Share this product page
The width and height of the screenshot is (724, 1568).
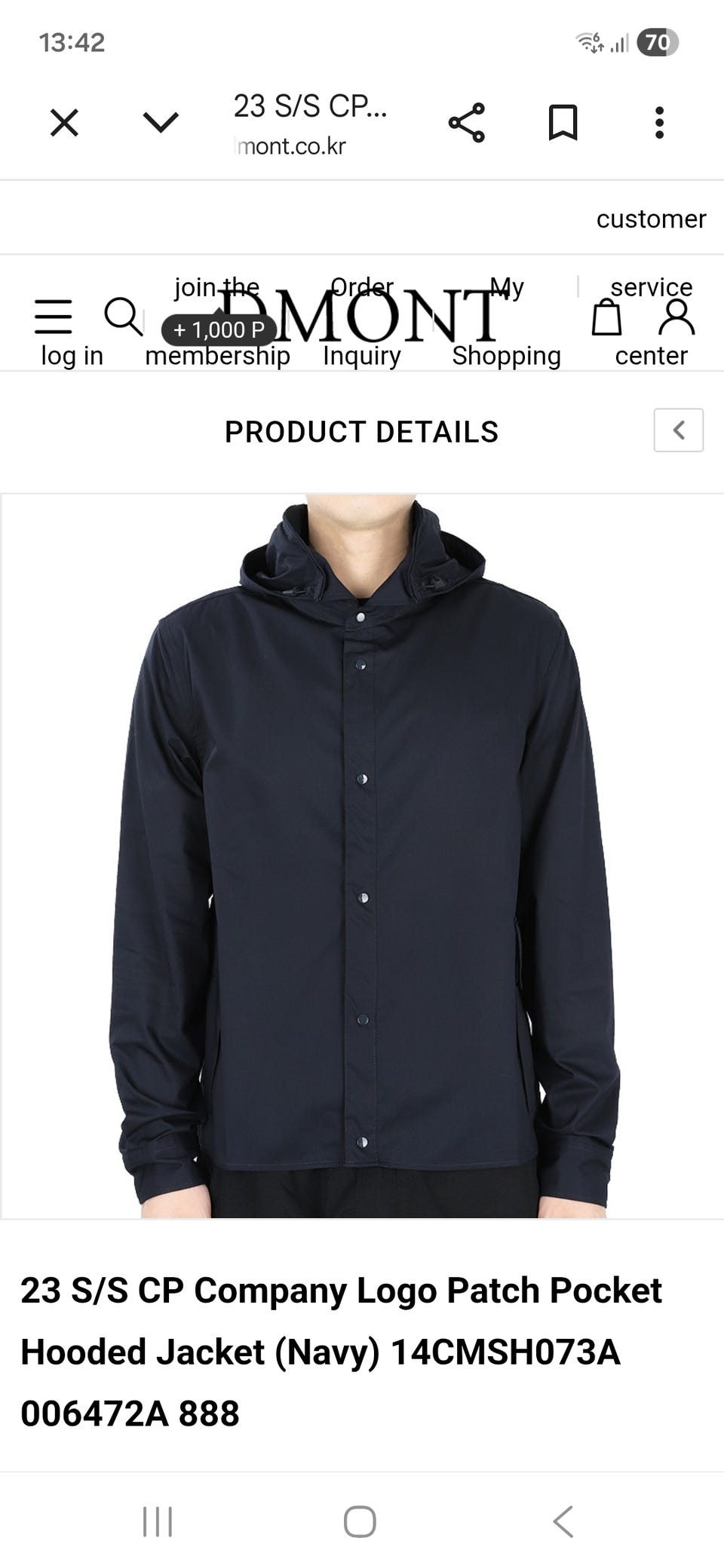467,123
